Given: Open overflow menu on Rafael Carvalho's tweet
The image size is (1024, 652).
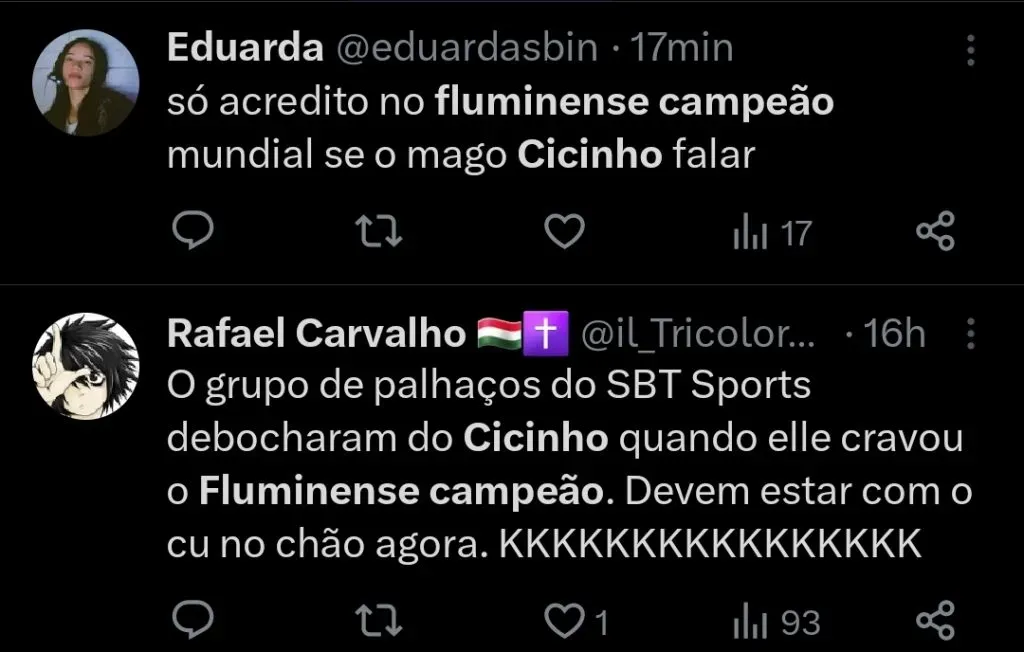Looking at the screenshot, I should (x=970, y=334).
